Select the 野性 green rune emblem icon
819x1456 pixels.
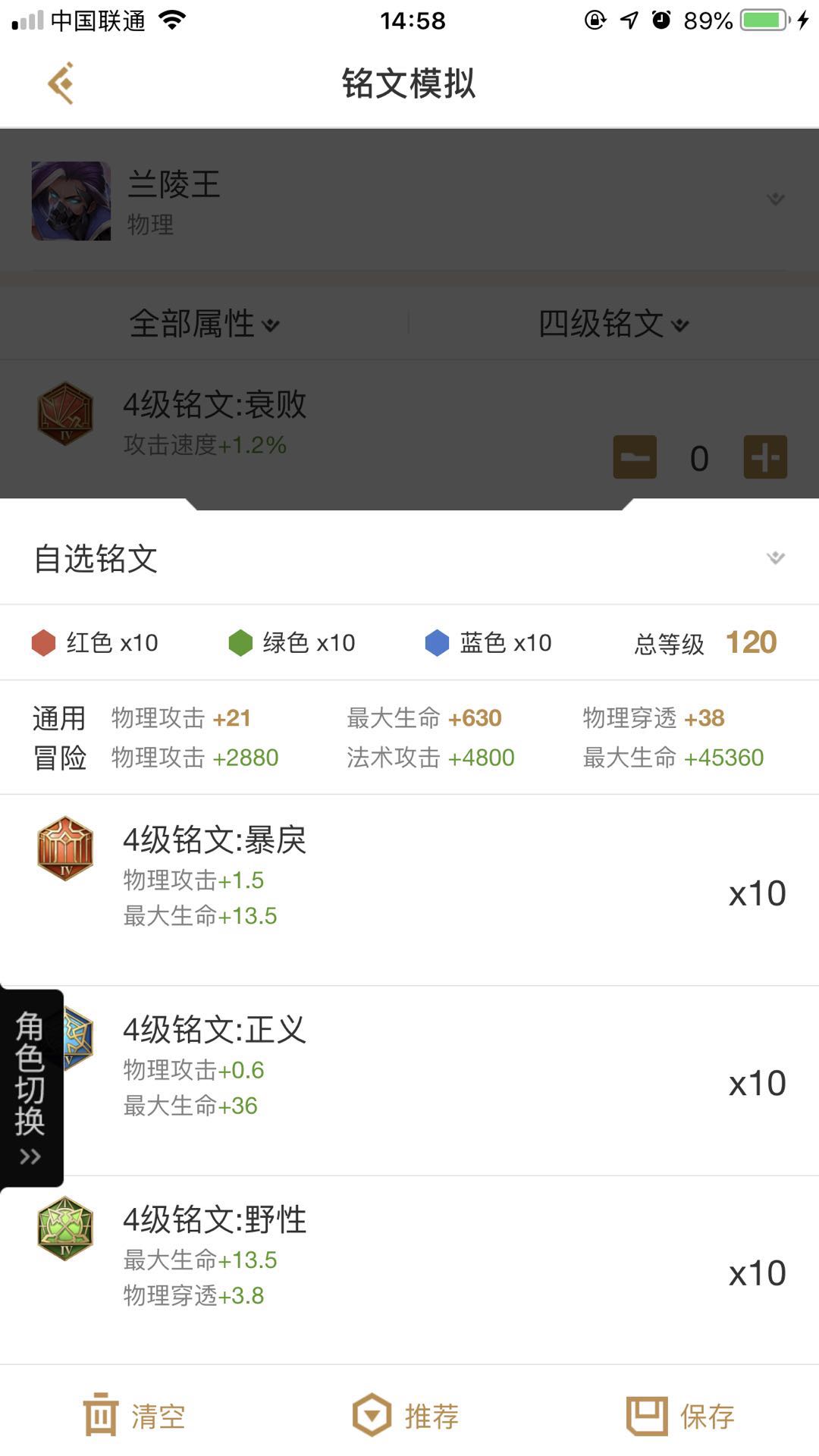pyautogui.click(x=65, y=1227)
